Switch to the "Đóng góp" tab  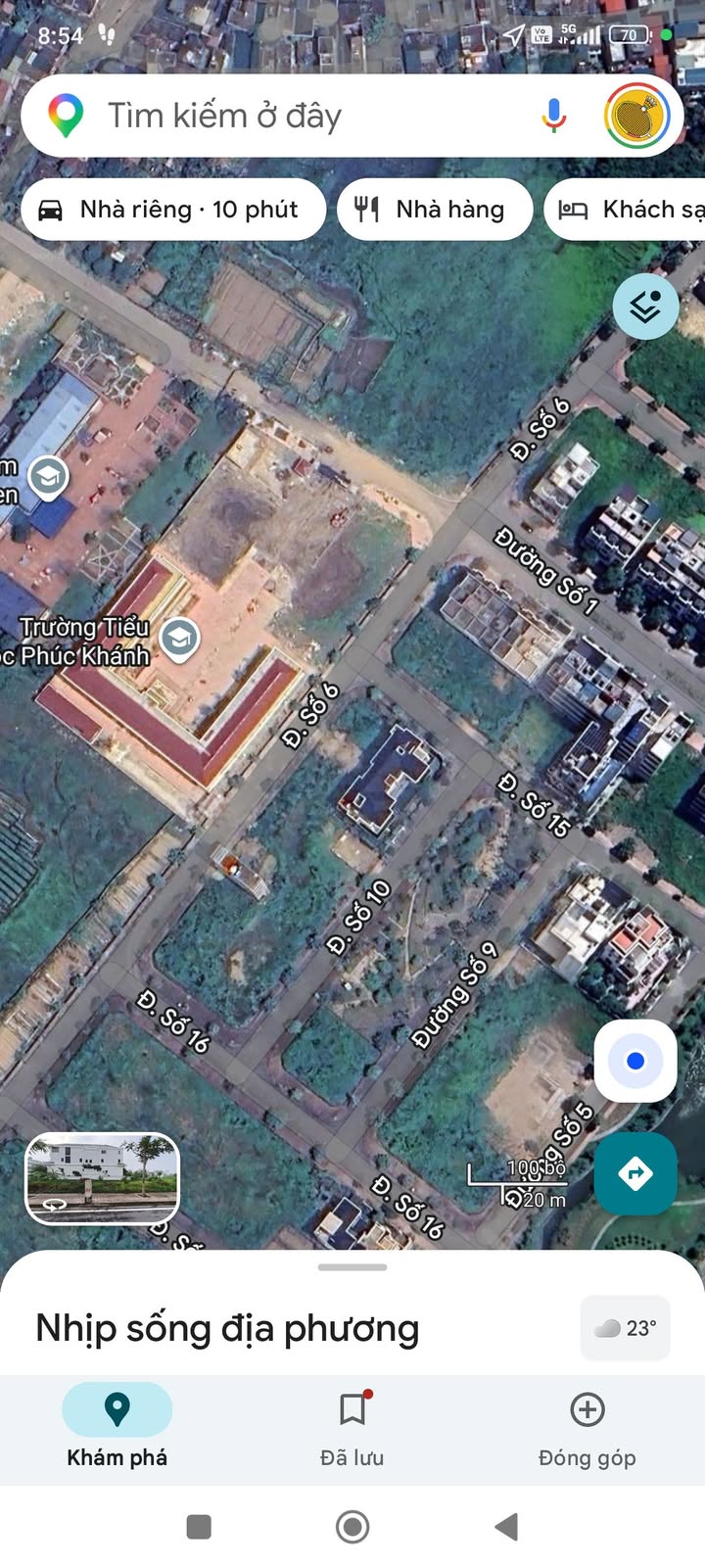click(x=587, y=1425)
